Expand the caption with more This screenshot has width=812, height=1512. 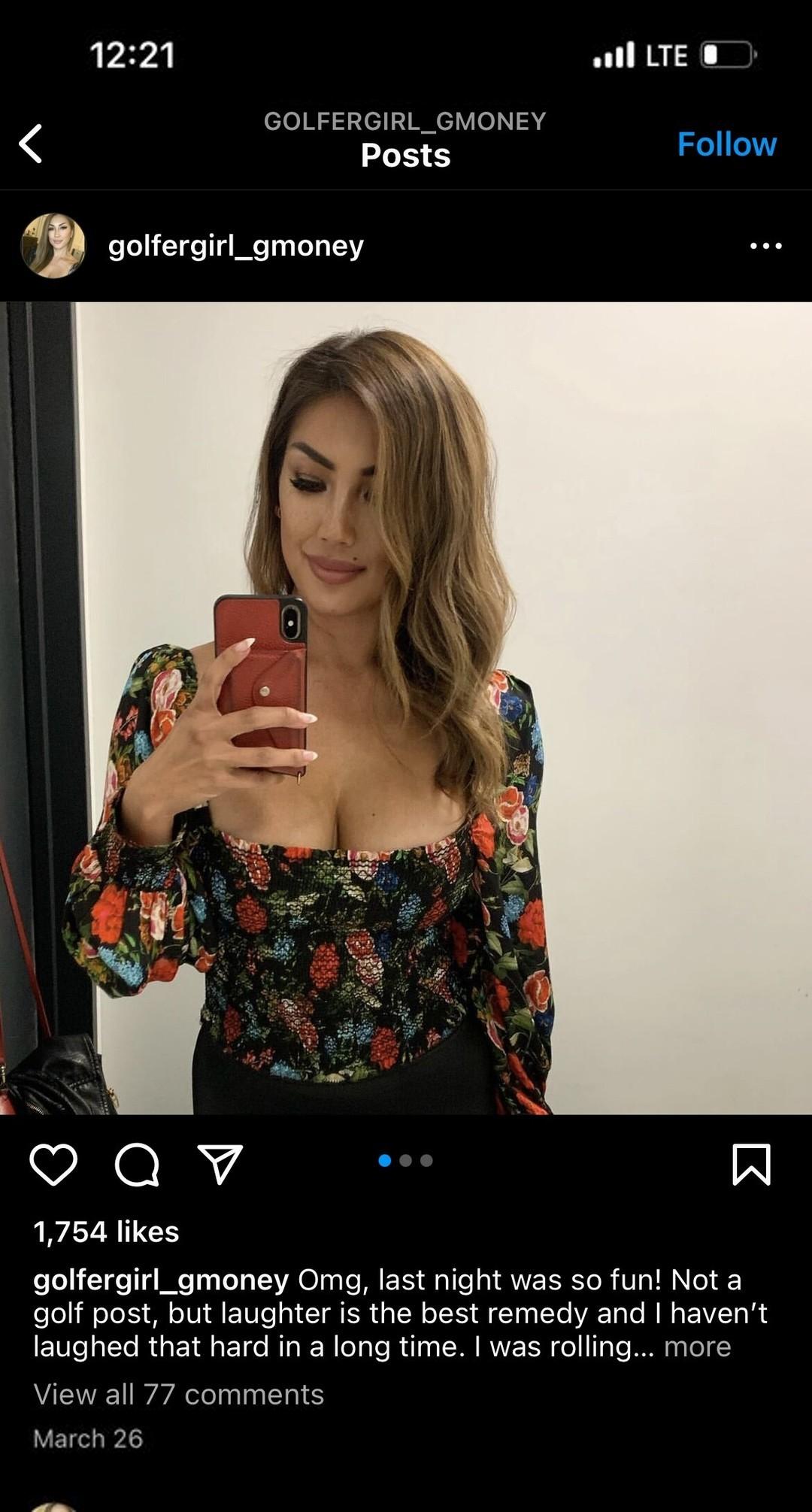(697, 1347)
